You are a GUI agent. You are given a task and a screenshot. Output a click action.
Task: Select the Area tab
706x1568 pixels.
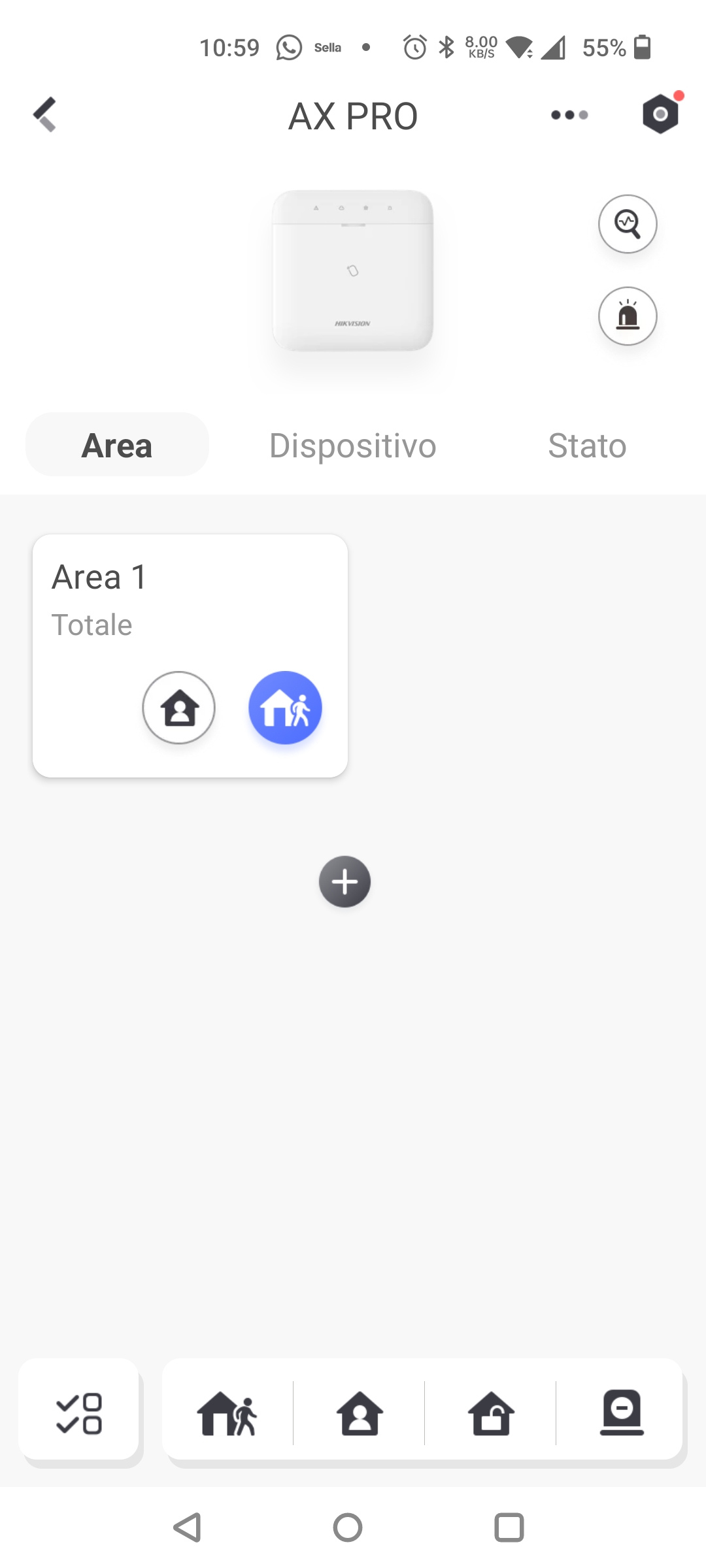tap(116, 445)
